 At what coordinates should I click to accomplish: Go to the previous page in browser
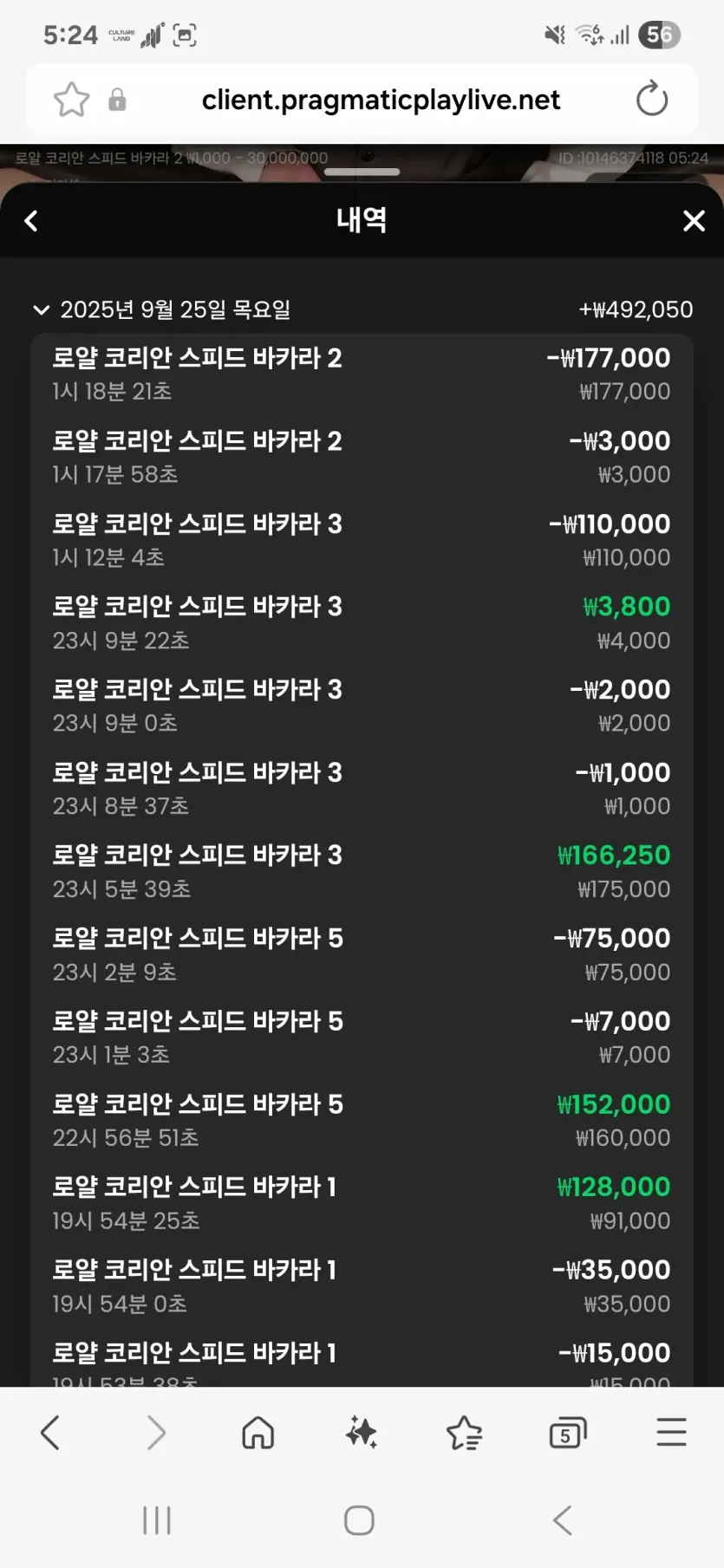[50, 1433]
